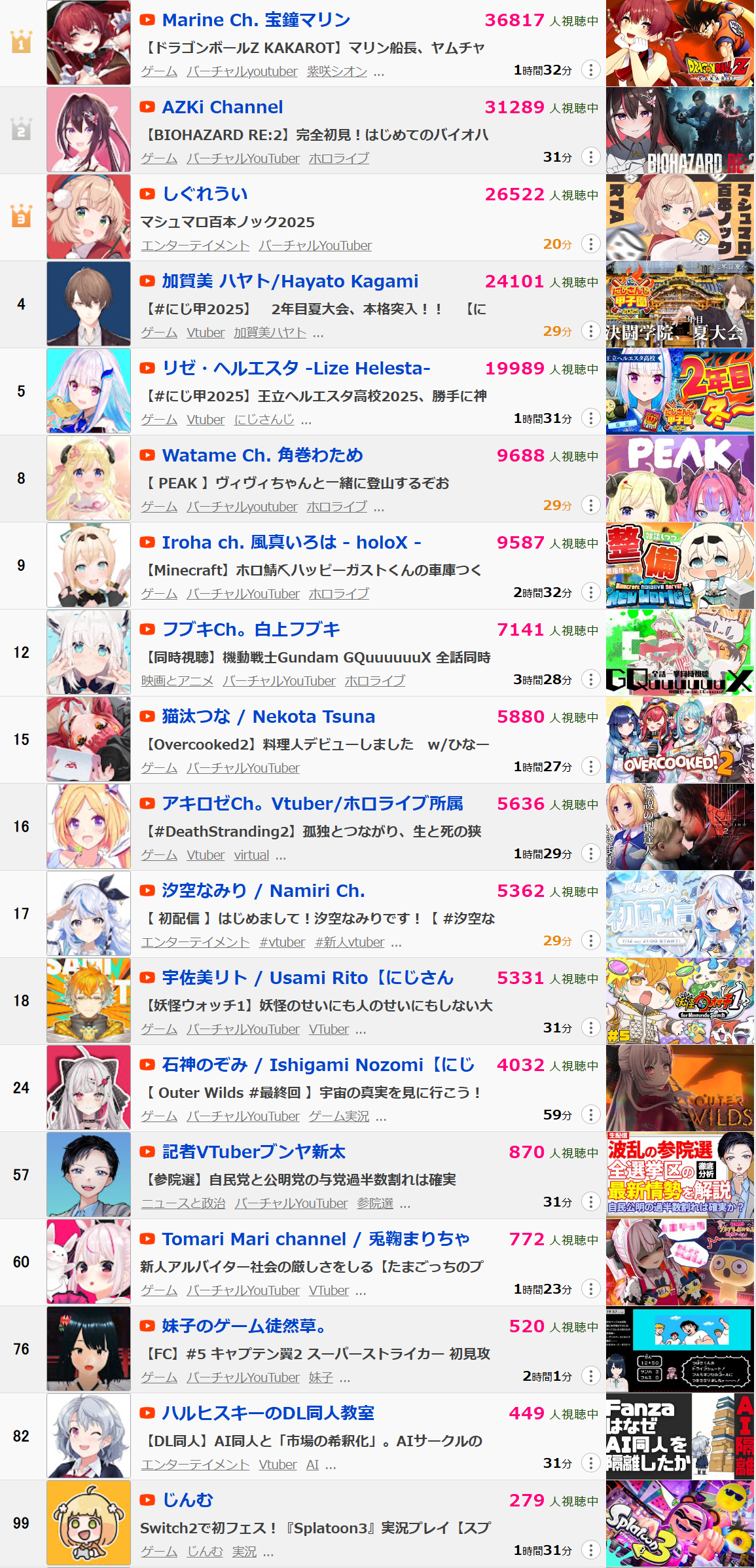Tap the virtual tag under アキロゼCh。
Viewport: 756px width, 1568px height.
(x=251, y=855)
